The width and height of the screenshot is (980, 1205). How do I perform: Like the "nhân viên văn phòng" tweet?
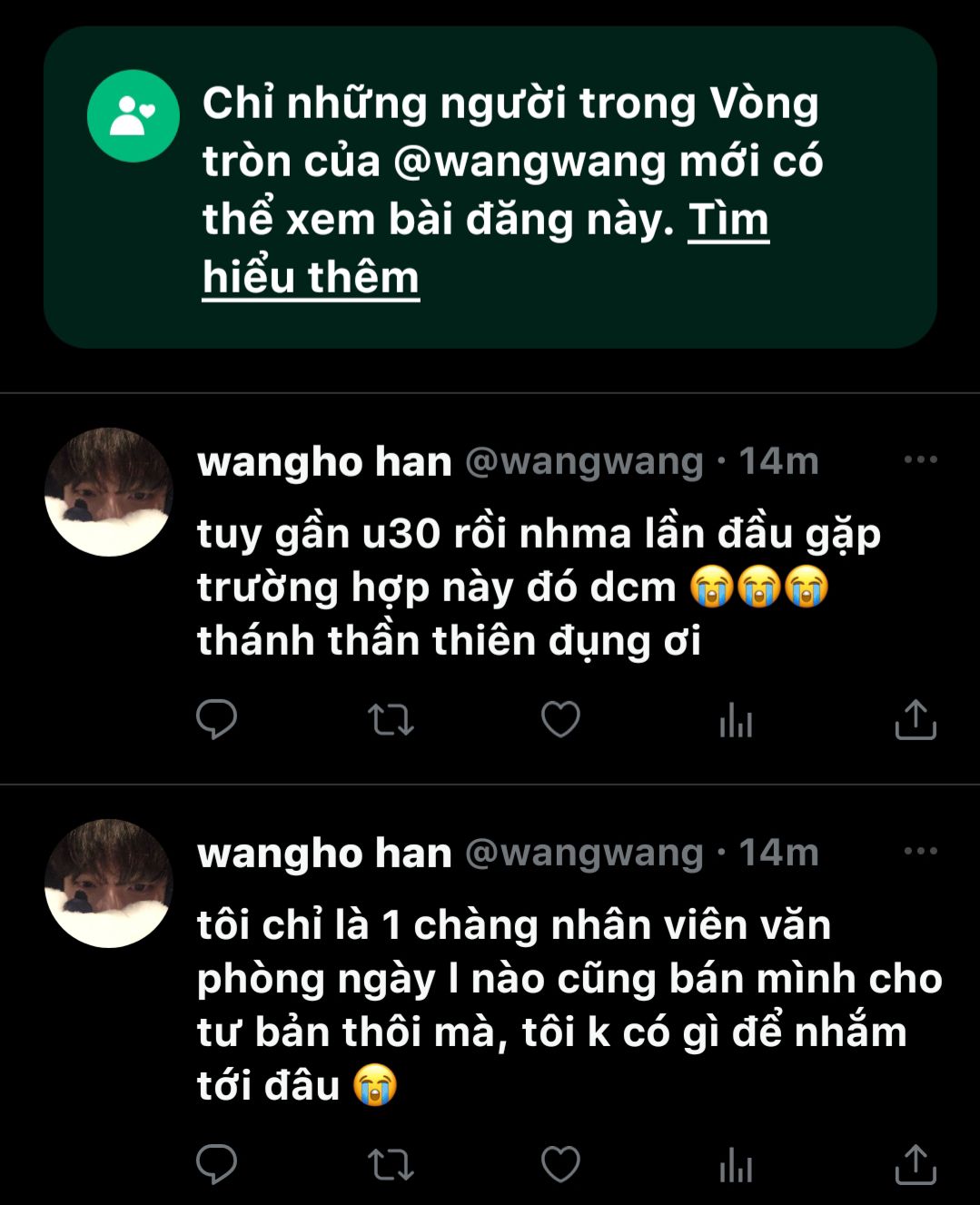560,1164
